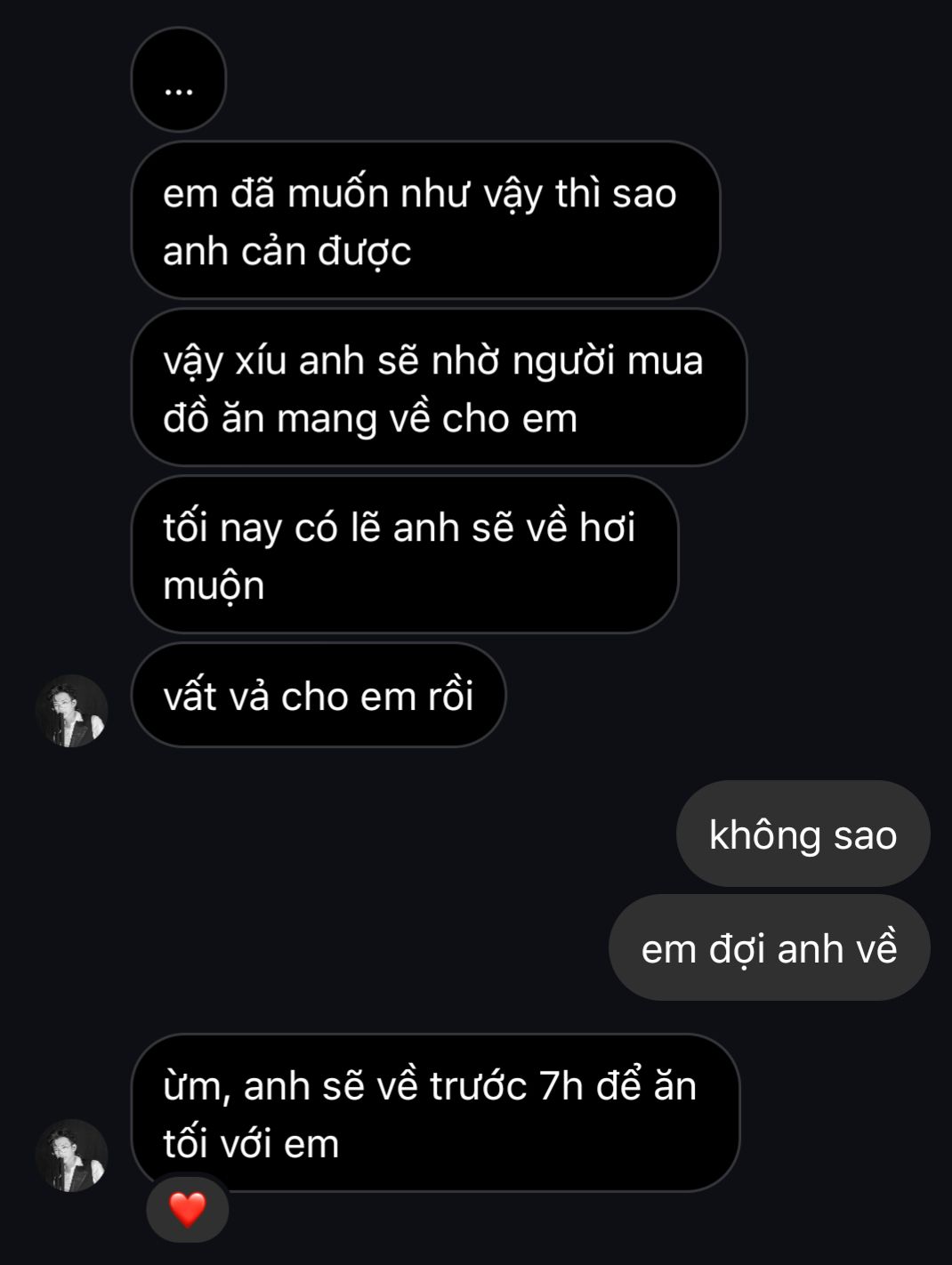
Task: View the heart reaction on the last message
Action: [188, 1209]
